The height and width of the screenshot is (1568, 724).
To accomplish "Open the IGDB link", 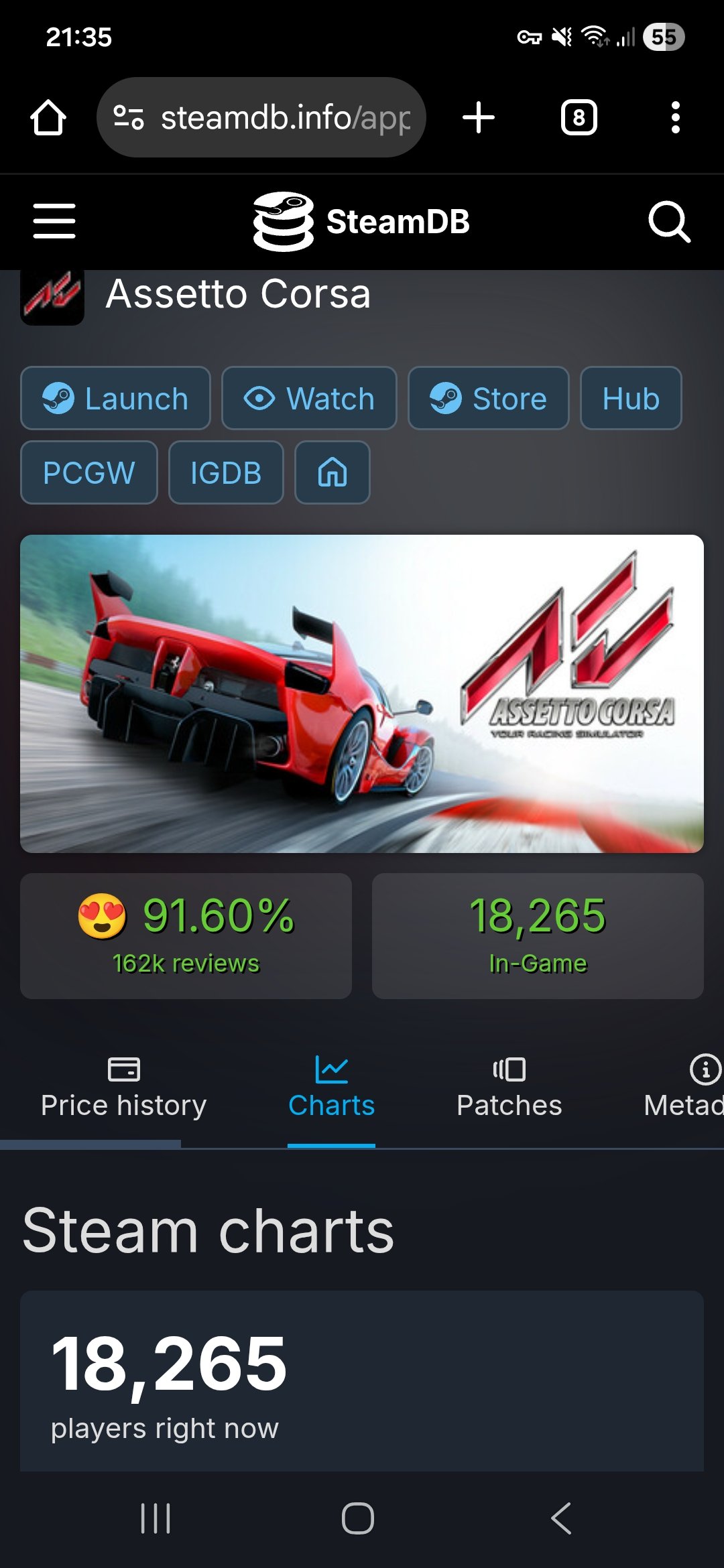I will pos(226,472).
